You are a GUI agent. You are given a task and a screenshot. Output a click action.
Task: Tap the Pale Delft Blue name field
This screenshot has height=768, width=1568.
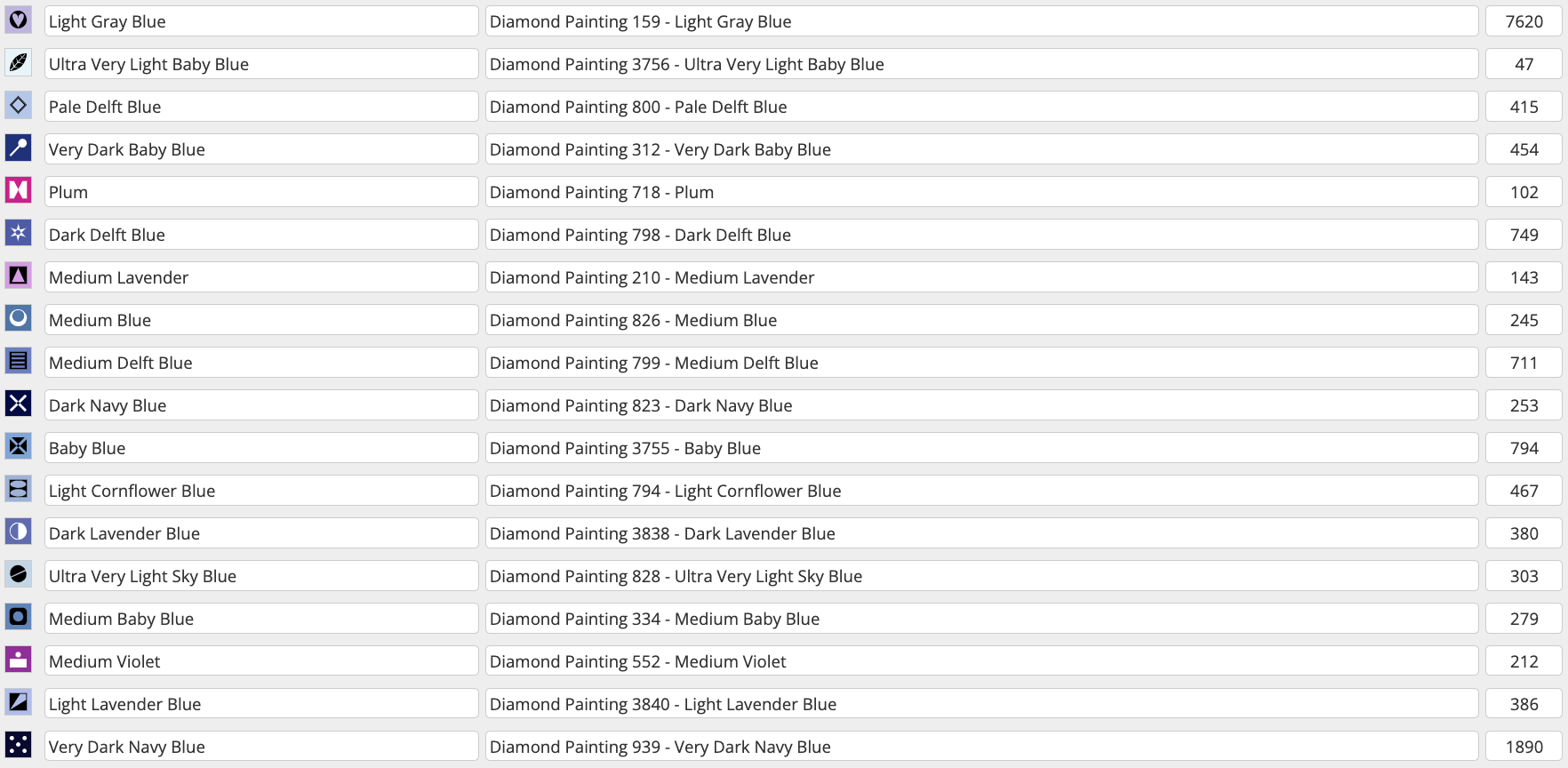click(260, 107)
